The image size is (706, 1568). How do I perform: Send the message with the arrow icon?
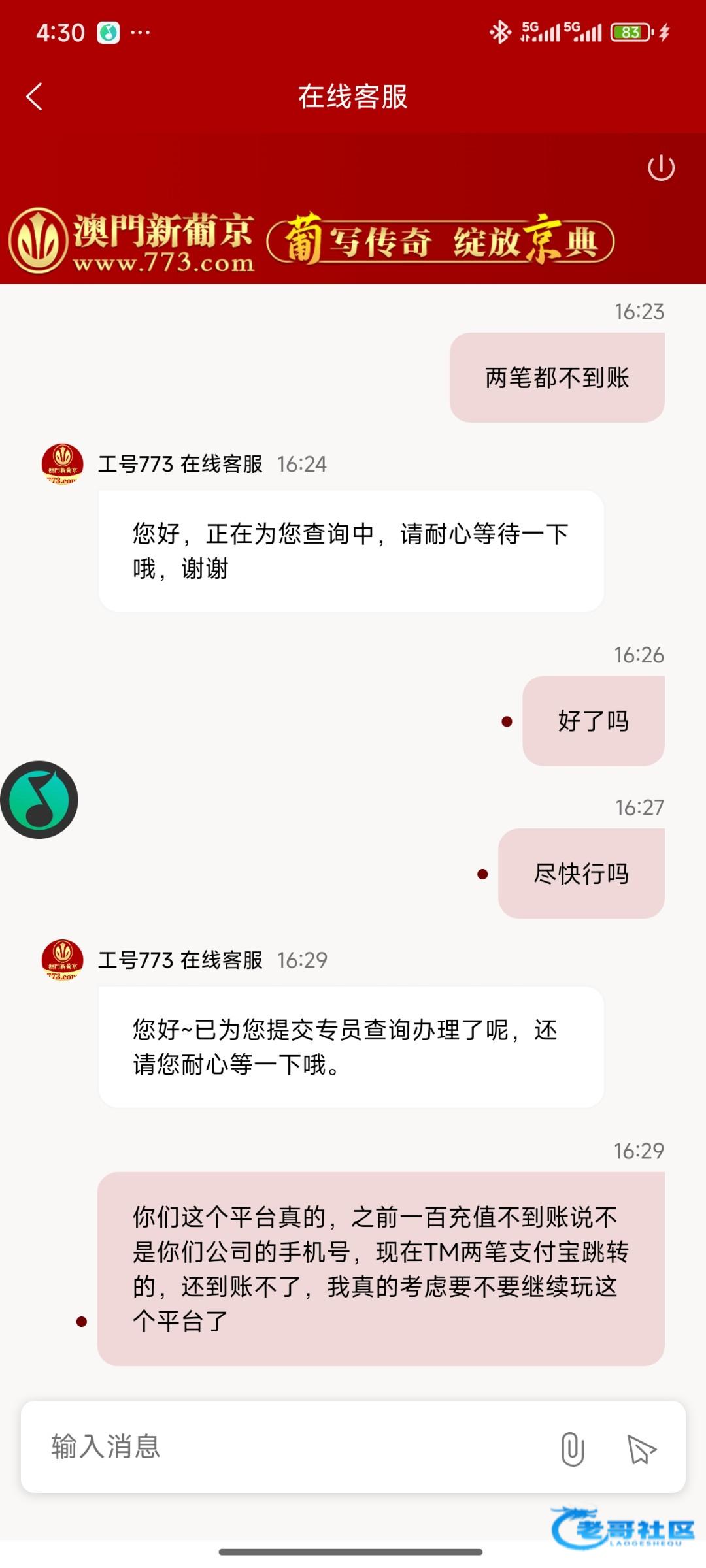(641, 1449)
